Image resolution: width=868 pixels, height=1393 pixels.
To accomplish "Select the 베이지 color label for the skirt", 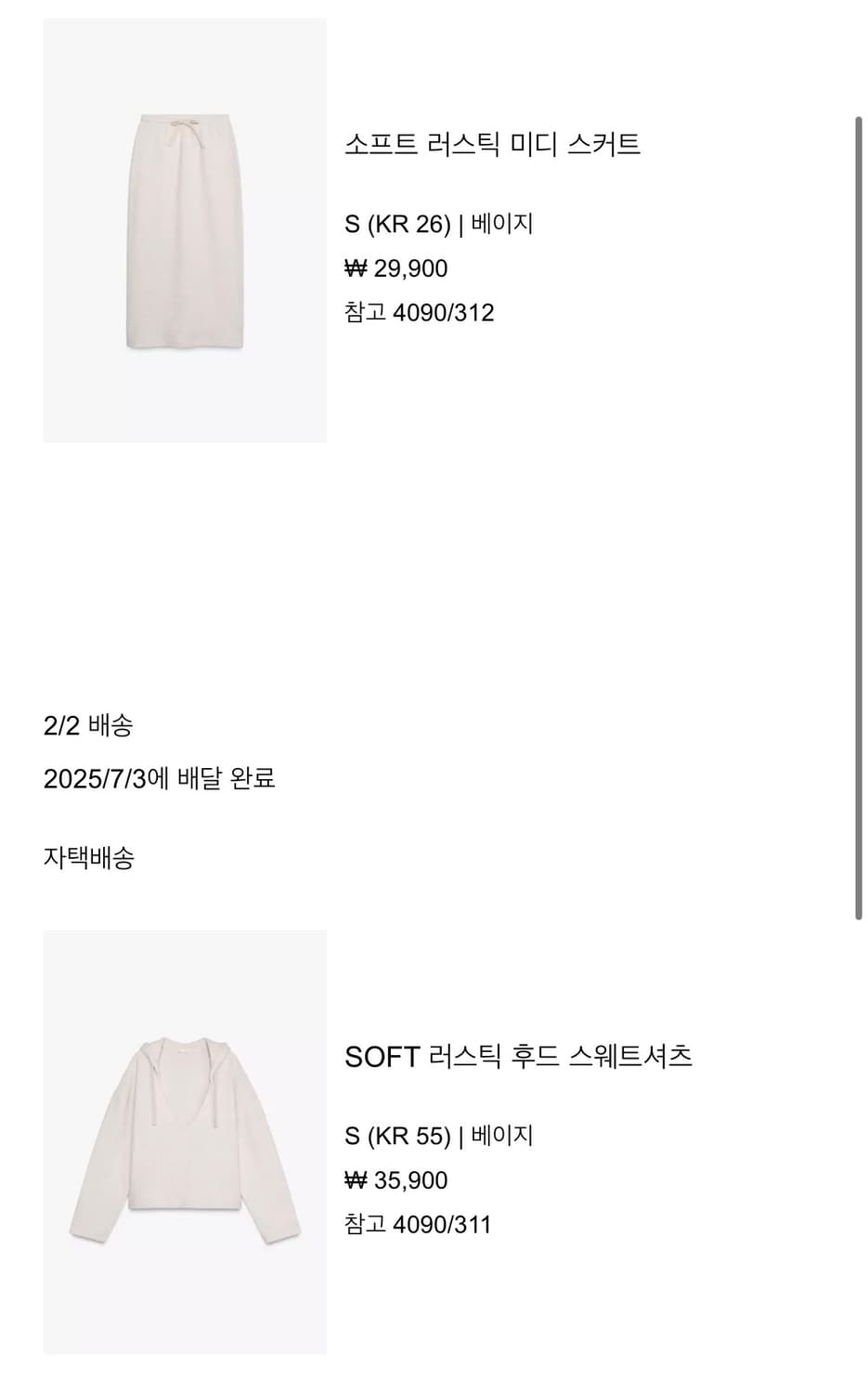I will tap(499, 221).
